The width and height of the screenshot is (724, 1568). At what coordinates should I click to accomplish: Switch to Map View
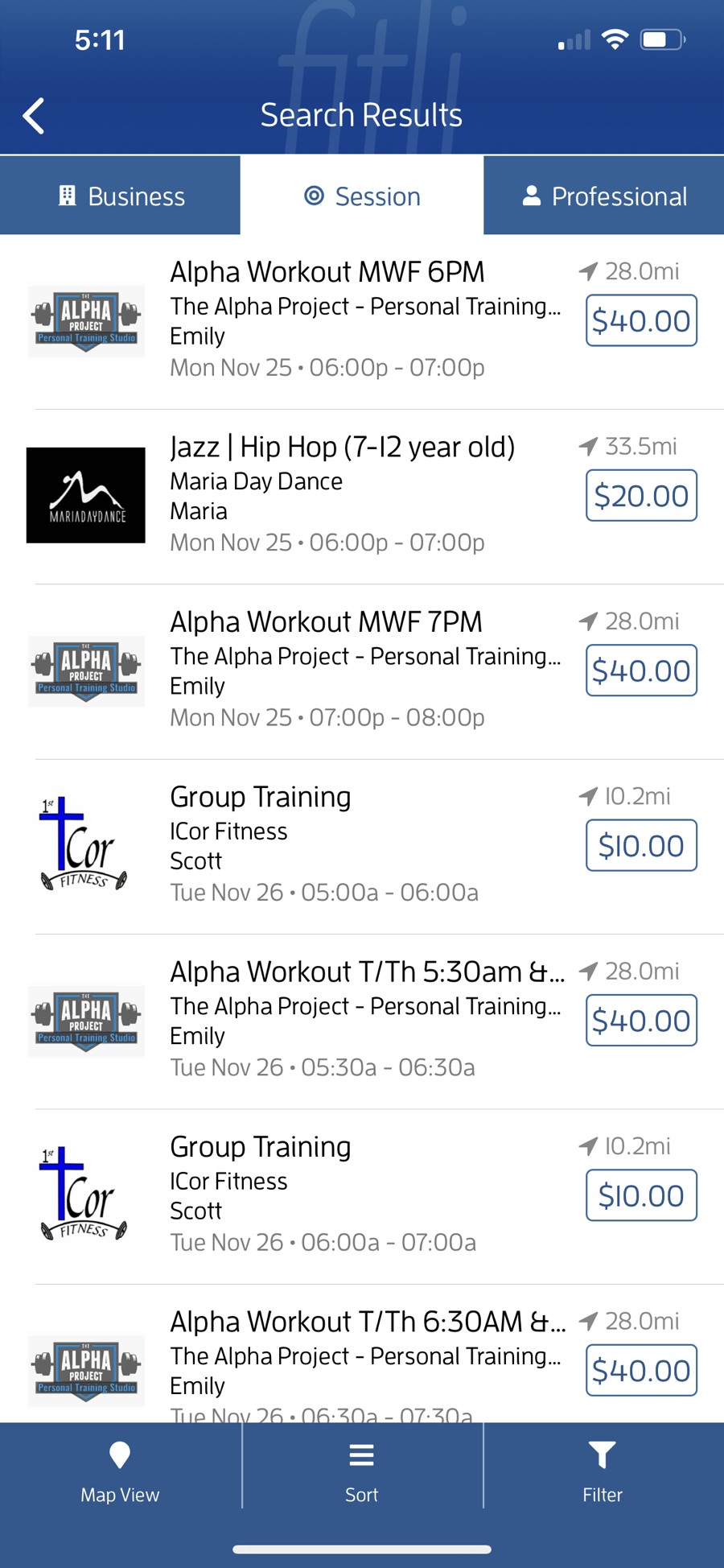pyautogui.click(x=120, y=1471)
